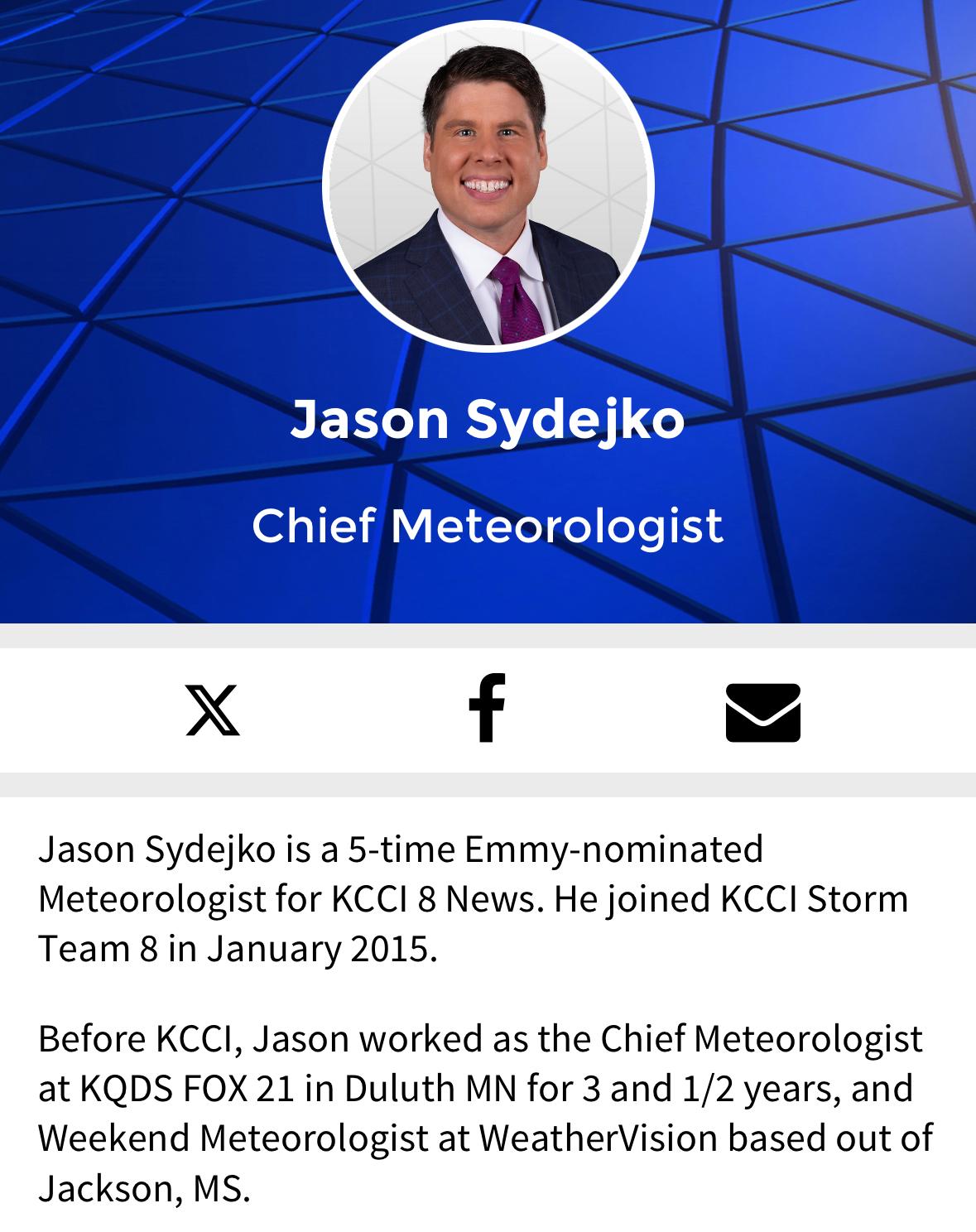The image size is (976, 1232).
Task: Open Jason Sydejko's X profile
Action: 213,710
